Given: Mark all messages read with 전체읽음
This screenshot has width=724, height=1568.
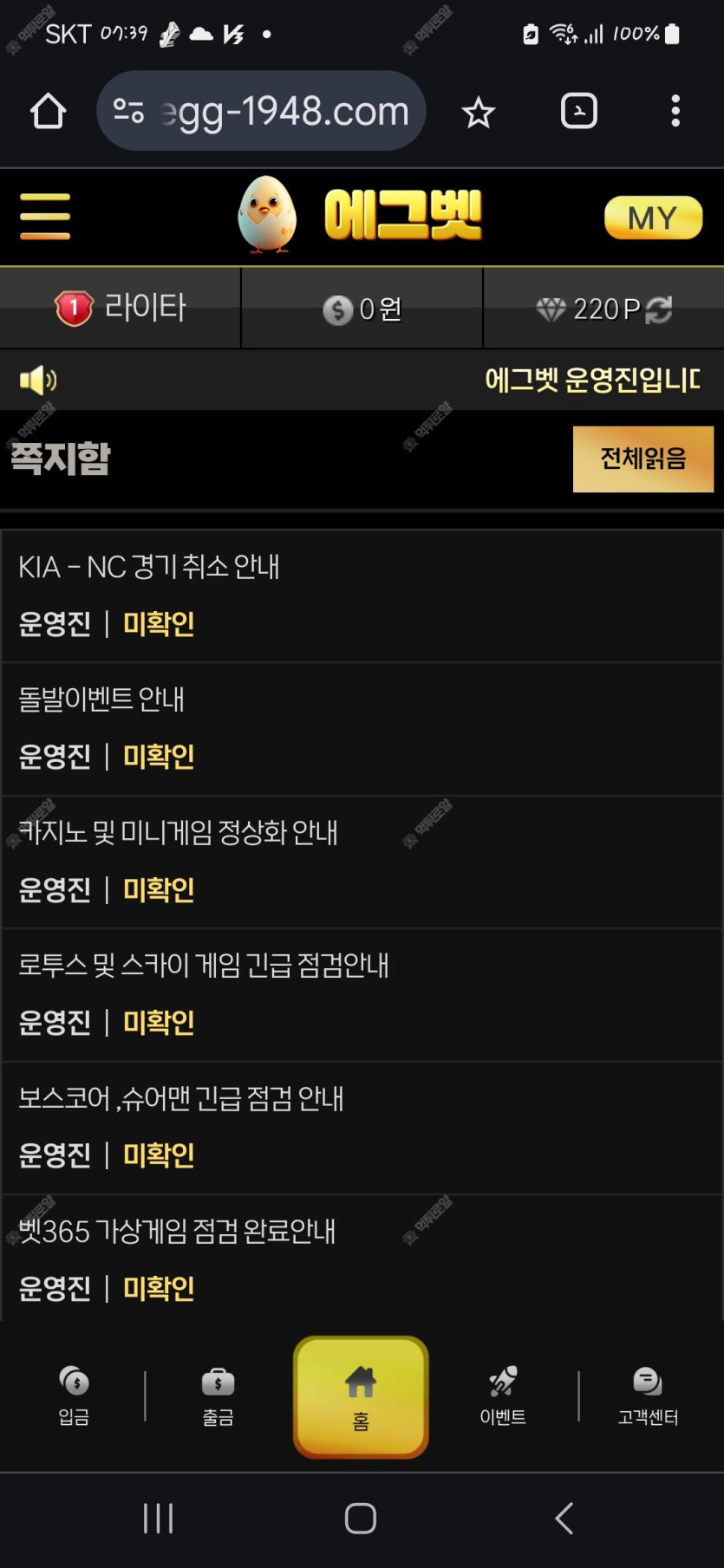Looking at the screenshot, I should (642, 459).
